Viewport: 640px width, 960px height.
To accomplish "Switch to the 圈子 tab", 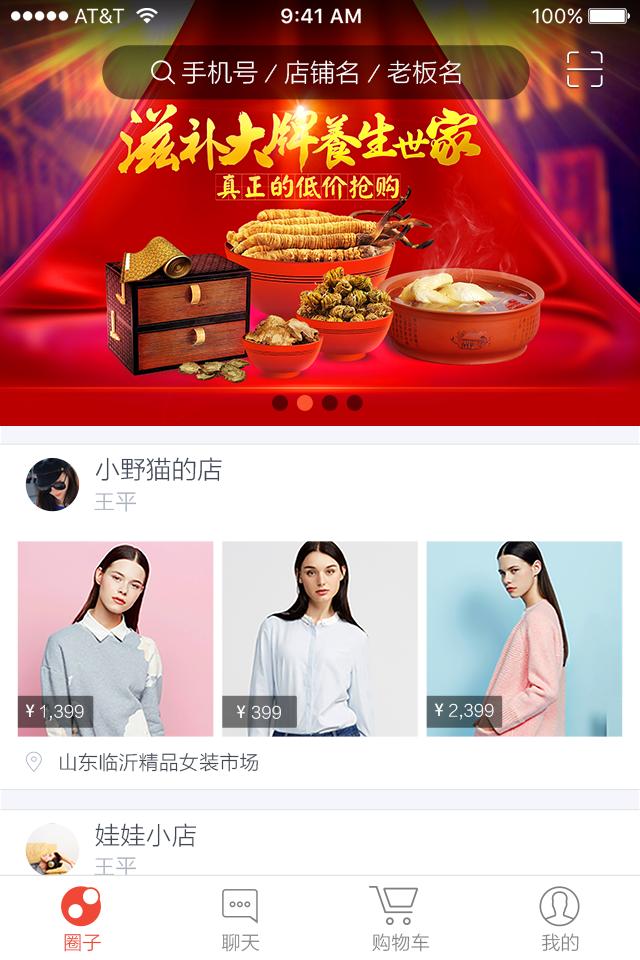I will (x=81, y=918).
